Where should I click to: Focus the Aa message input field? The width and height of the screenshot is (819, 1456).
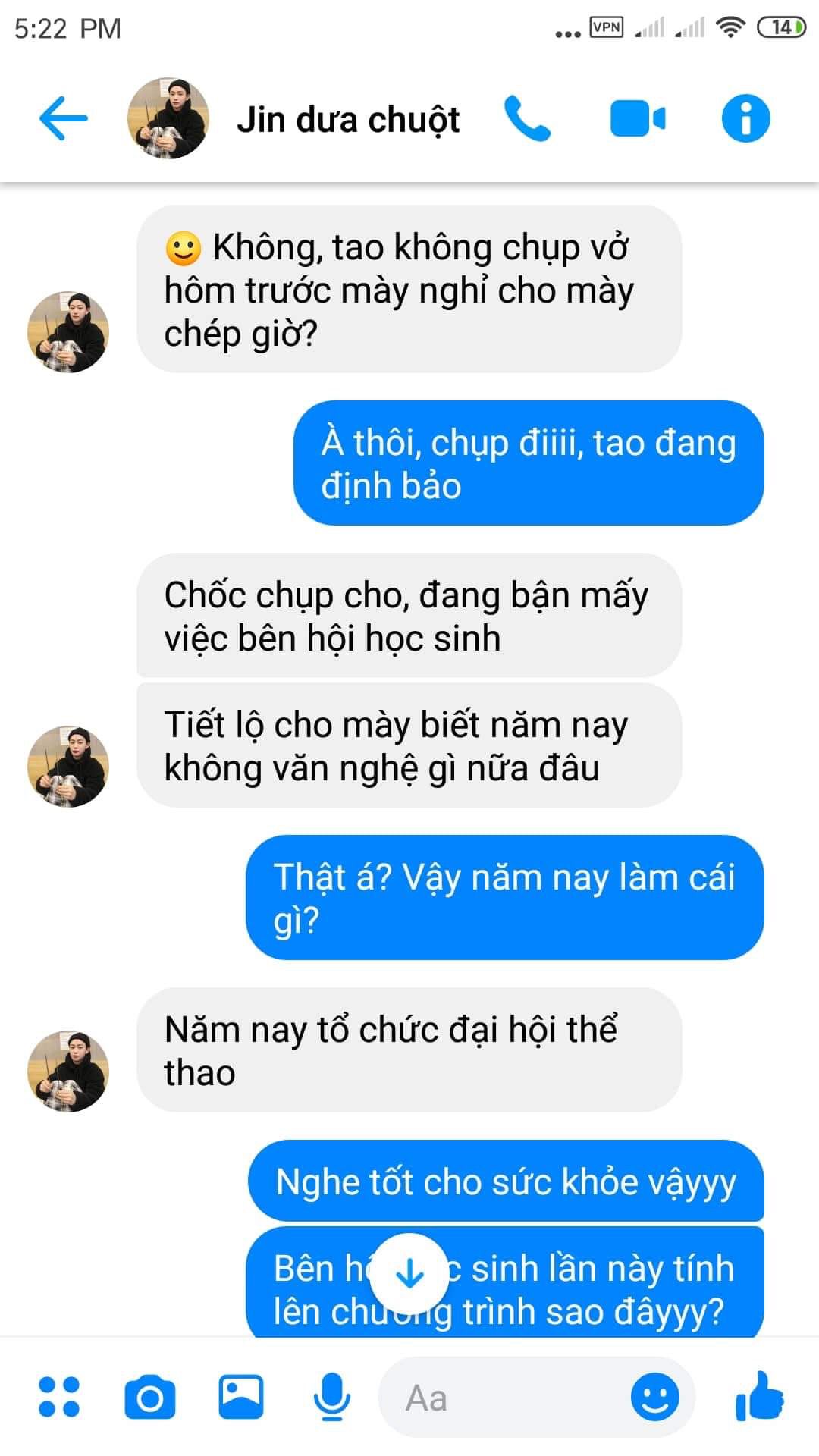[508, 1397]
